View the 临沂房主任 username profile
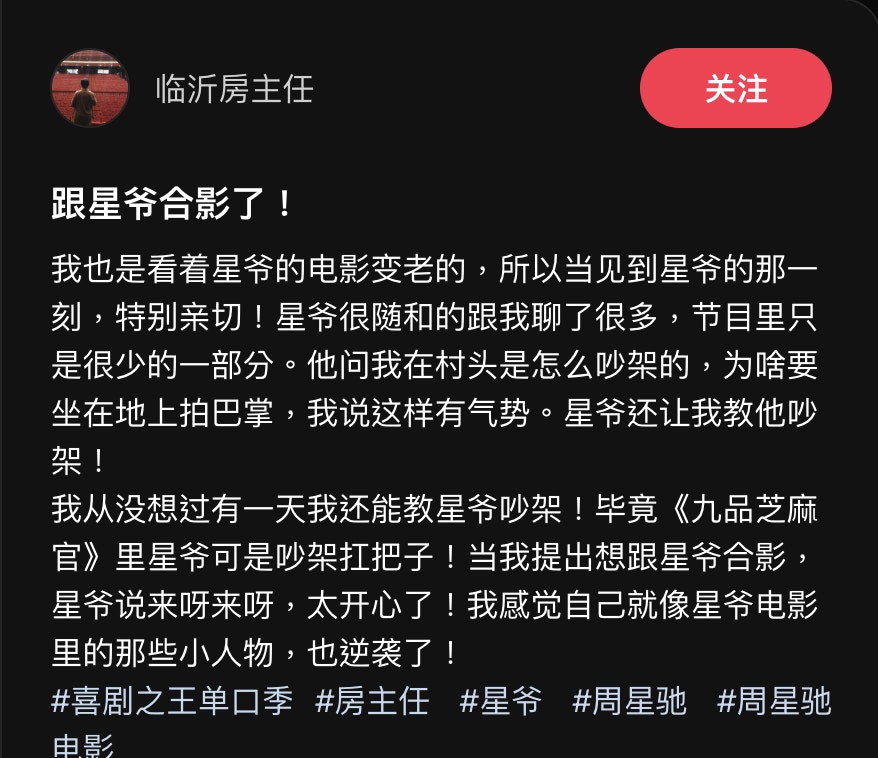 (235, 89)
